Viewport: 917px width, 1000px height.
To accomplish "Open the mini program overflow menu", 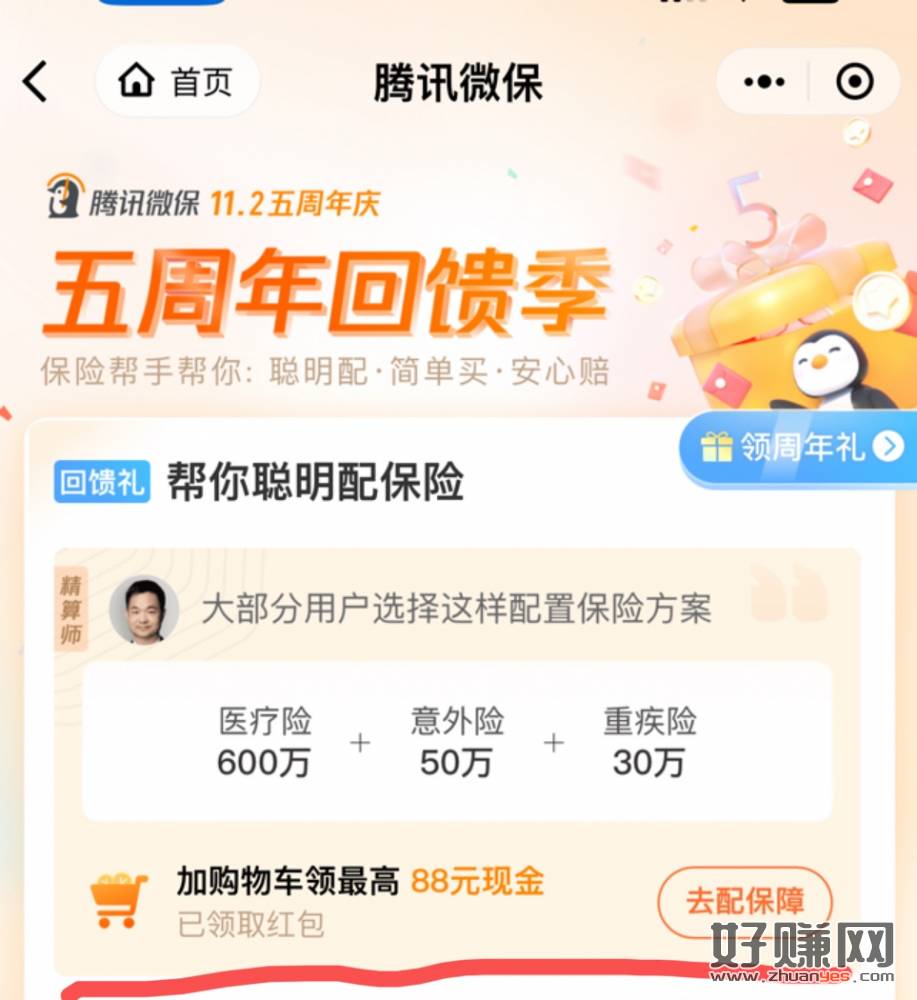I will click(x=765, y=83).
